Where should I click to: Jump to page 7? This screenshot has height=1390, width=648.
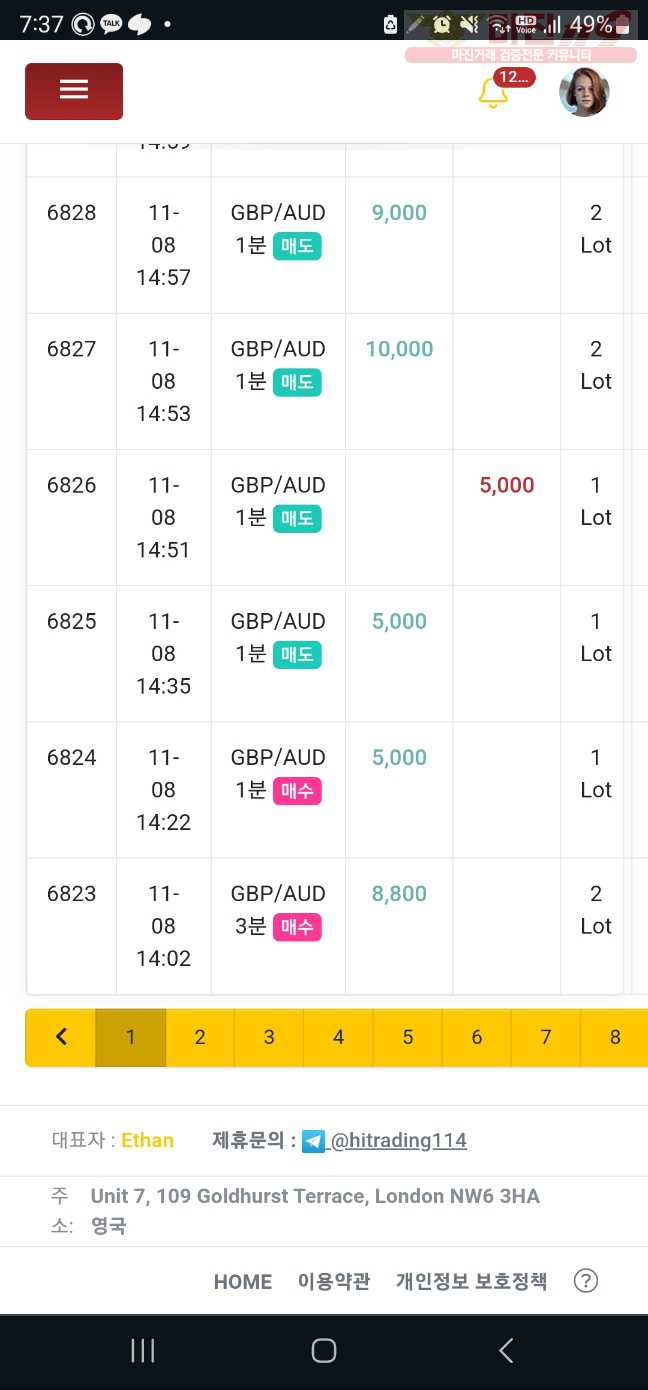(x=546, y=1037)
